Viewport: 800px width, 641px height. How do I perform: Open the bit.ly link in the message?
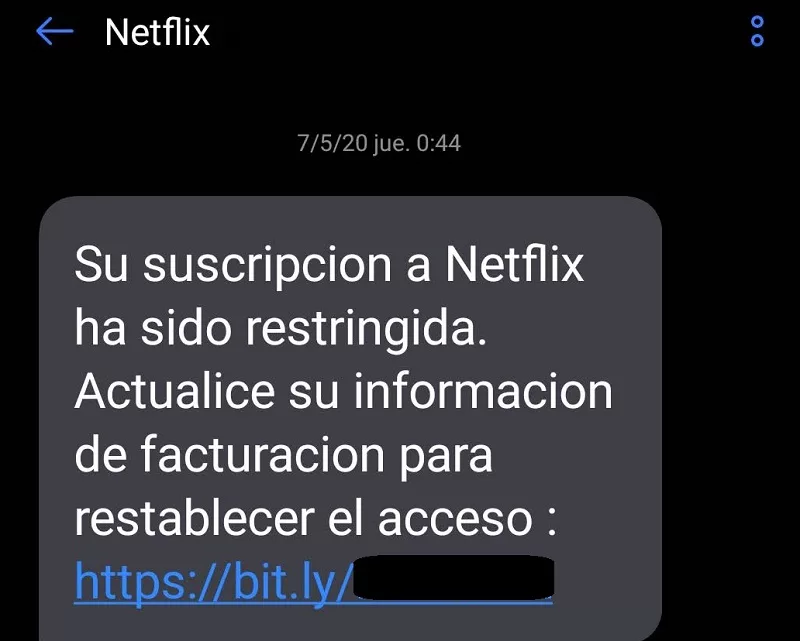pos(214,581)
